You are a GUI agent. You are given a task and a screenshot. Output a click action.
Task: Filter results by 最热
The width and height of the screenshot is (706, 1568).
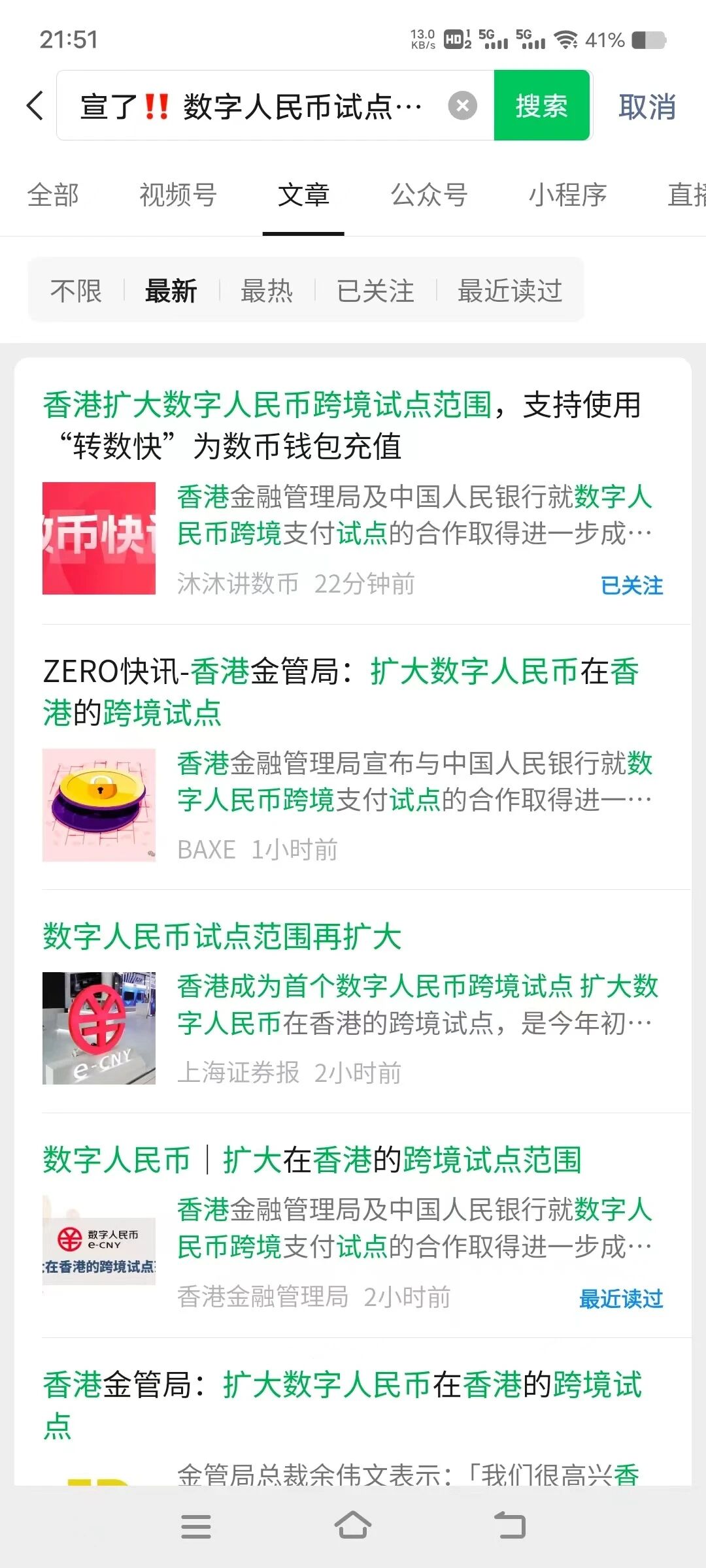267,291
